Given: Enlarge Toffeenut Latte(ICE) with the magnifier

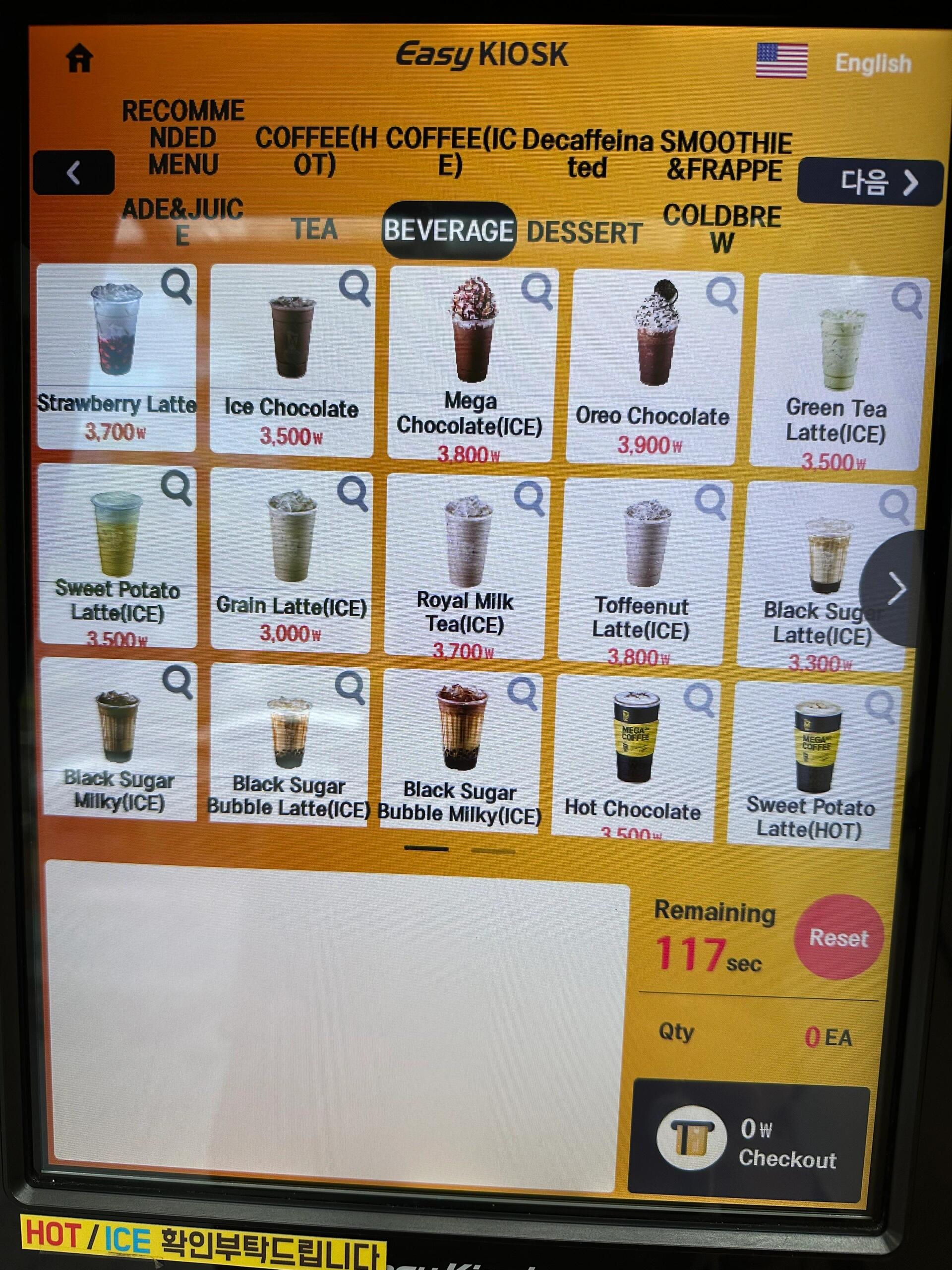Looking at the screenshot, I should 711,503.
